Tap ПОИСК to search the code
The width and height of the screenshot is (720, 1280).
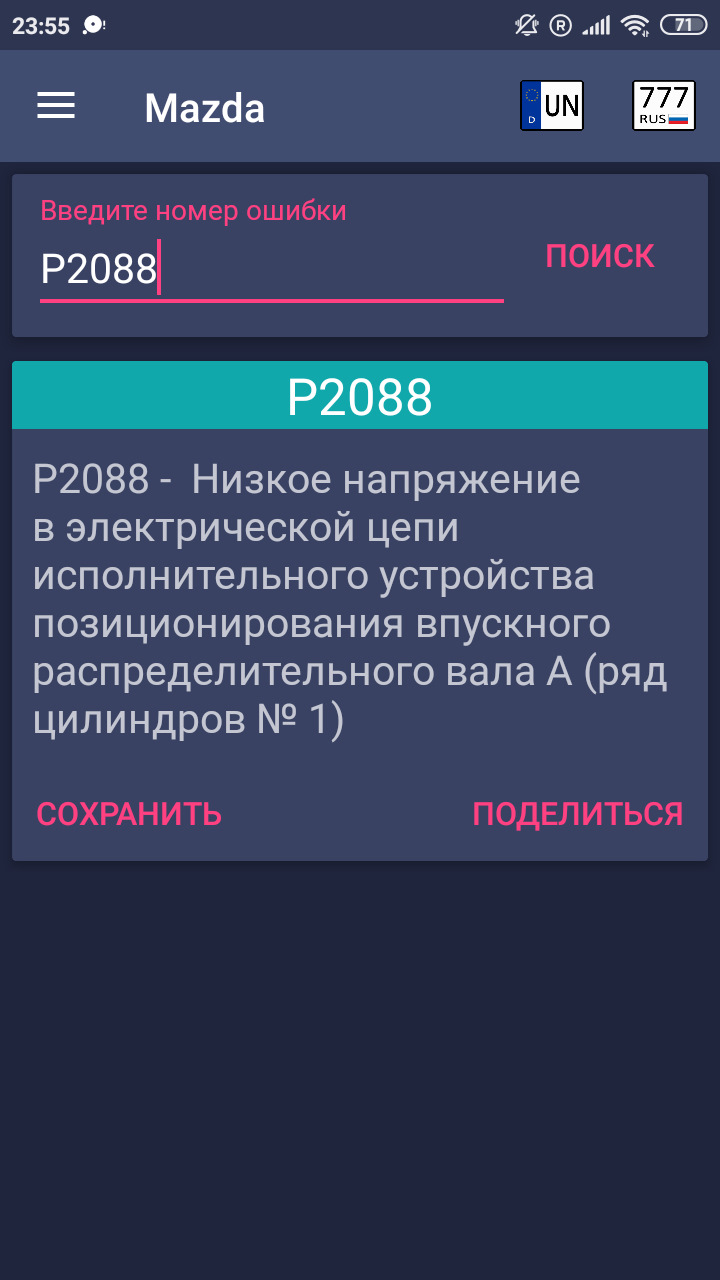[x=600, y=256]
